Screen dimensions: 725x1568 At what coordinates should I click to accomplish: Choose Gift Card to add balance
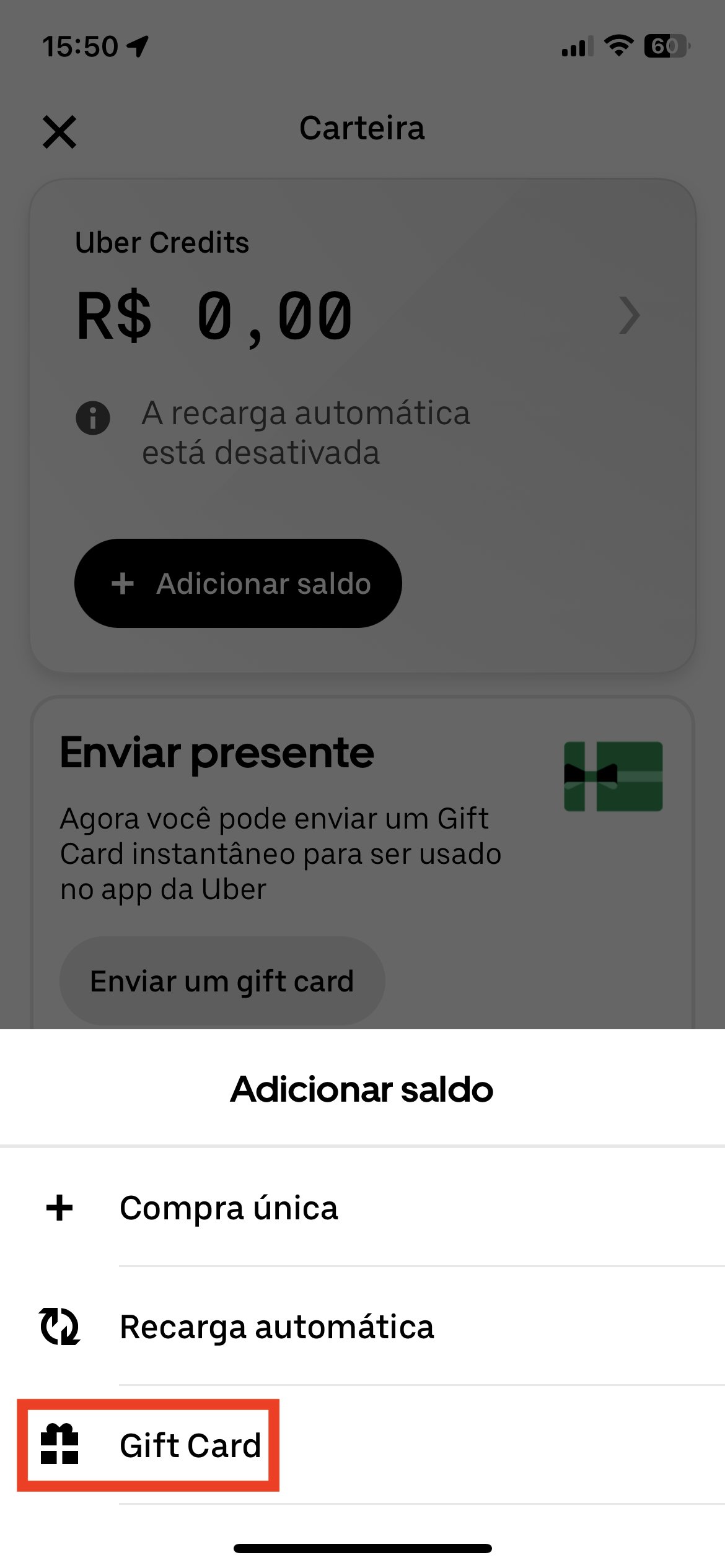pyautogui.click(x=362, y=1445)
